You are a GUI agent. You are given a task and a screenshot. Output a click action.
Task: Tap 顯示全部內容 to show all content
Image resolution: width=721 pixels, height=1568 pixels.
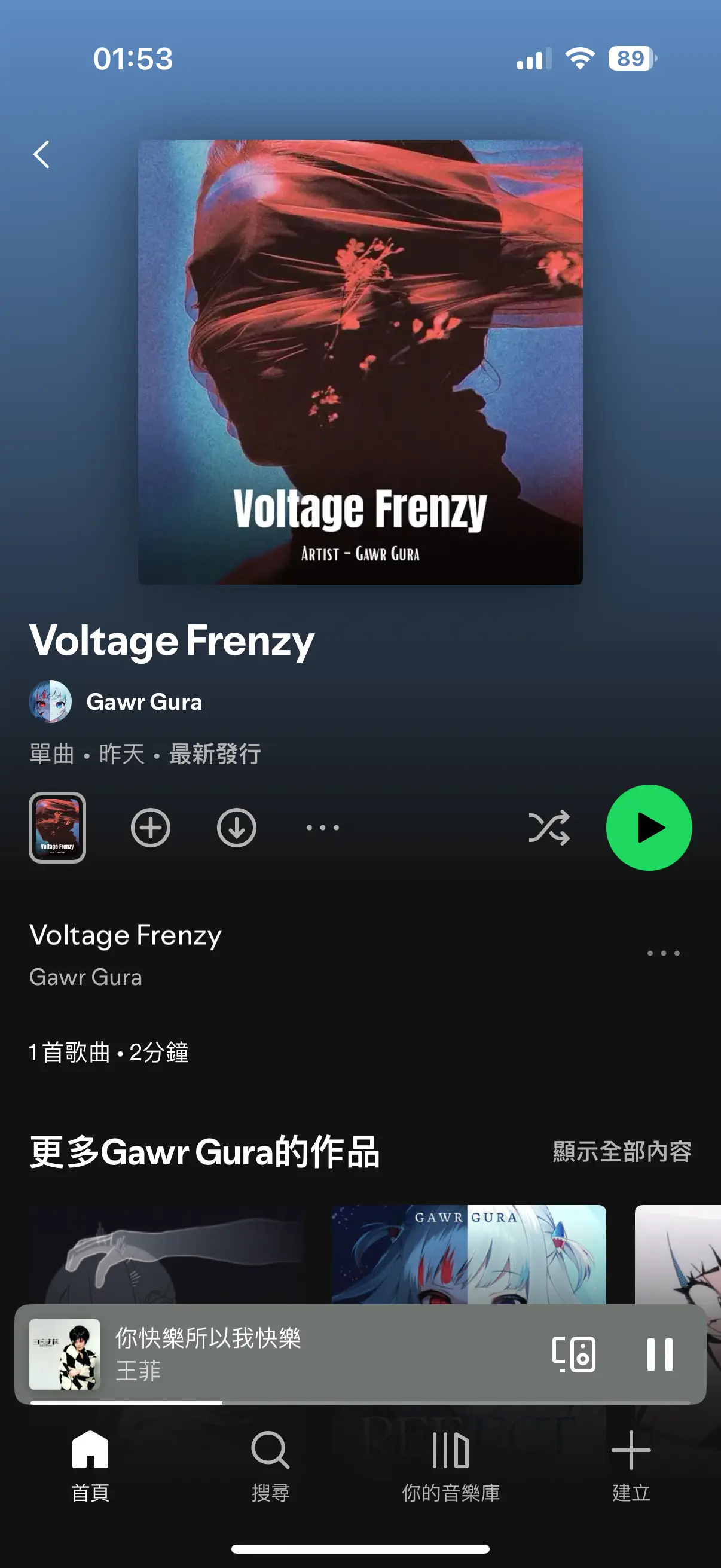[622, 1152]
